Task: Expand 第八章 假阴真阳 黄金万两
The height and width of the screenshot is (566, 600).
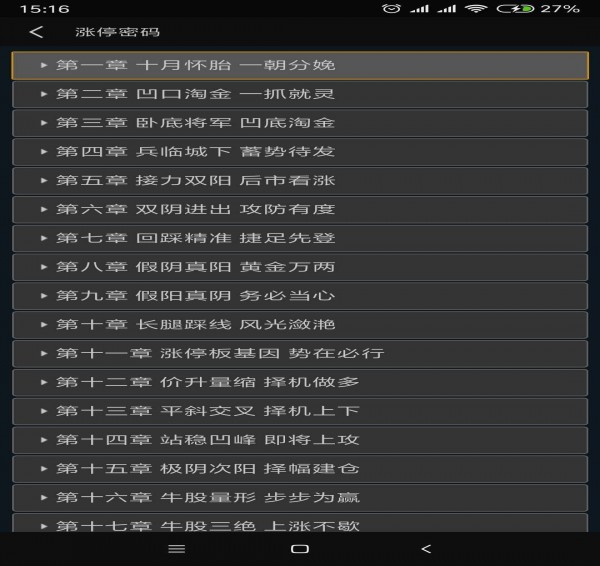Action: pyautogui.click(x=300, y=267)
